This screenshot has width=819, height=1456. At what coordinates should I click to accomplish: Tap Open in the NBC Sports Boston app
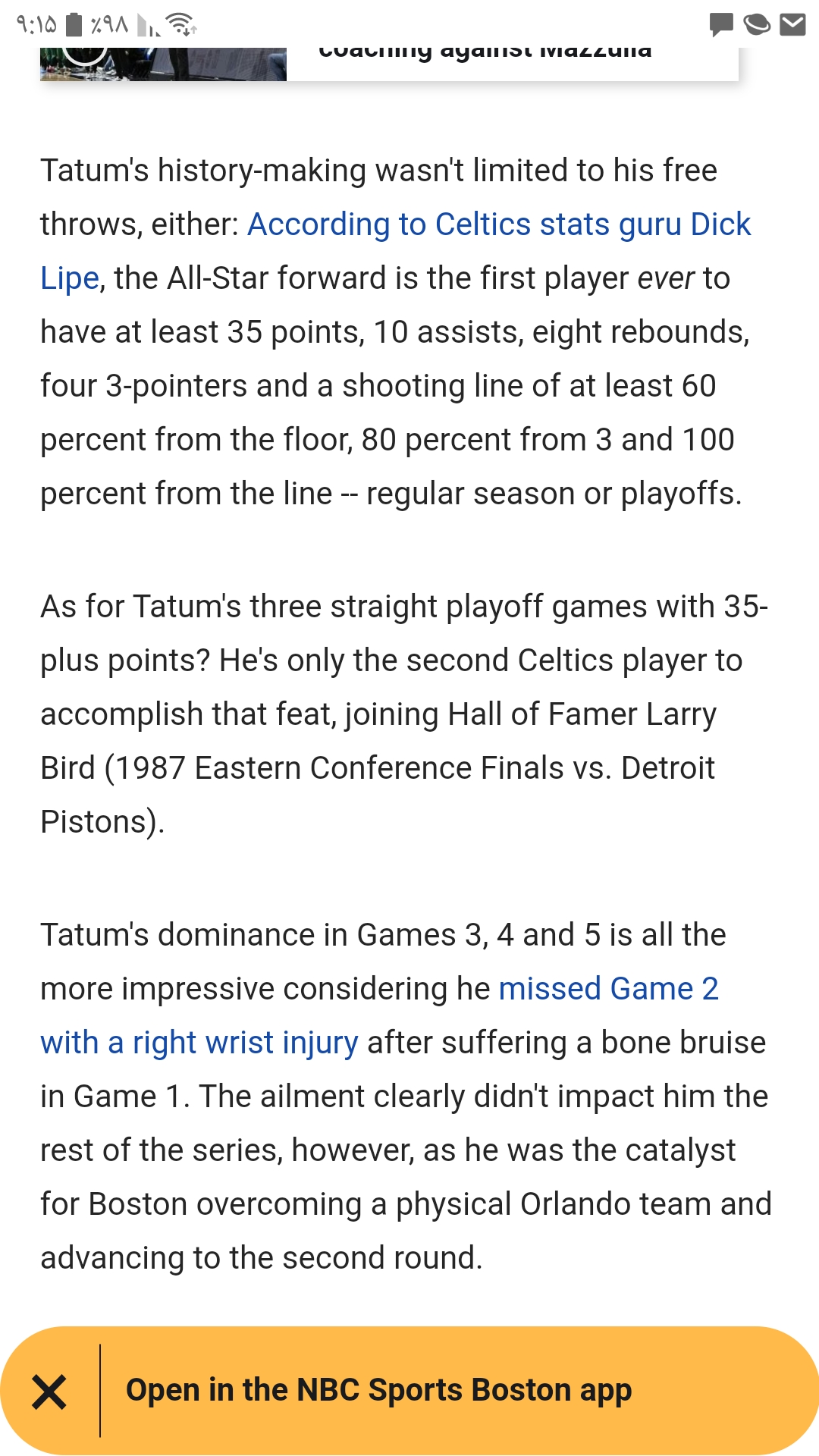tap(378, 1390)
